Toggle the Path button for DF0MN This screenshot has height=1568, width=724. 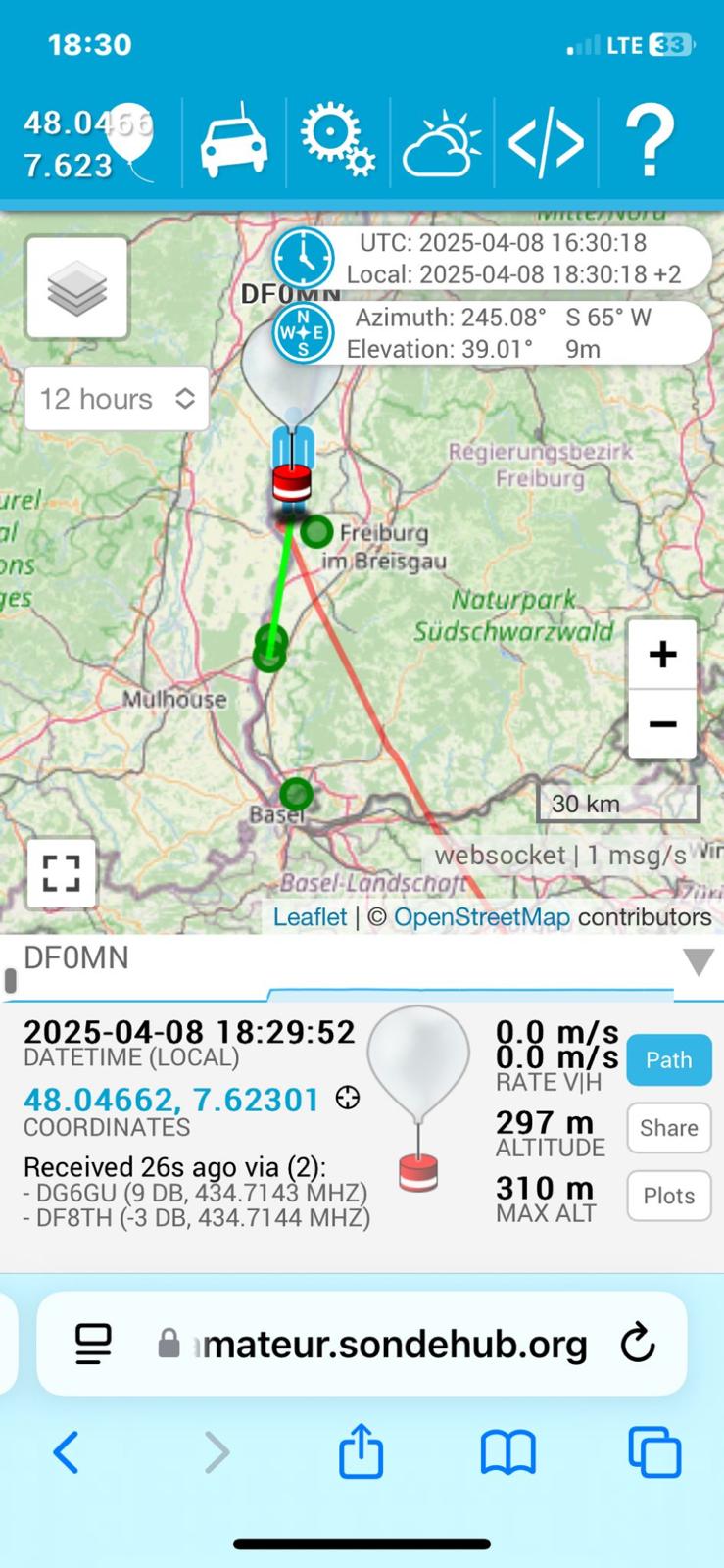668,1059
